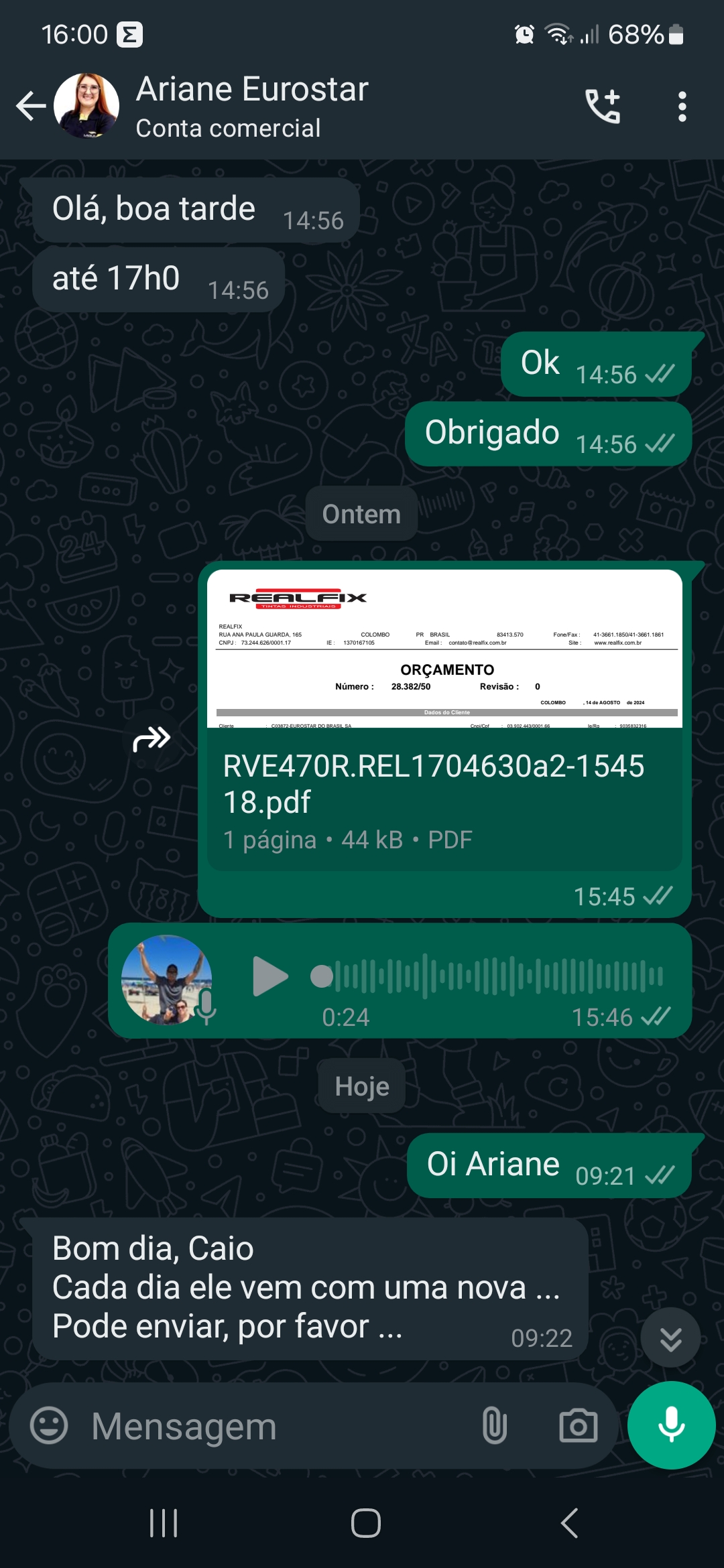The width and height of the screenshot is (724, 1568).
Task: Open Ariane Eurostar's contact info
Action: (x=252, y=105)
